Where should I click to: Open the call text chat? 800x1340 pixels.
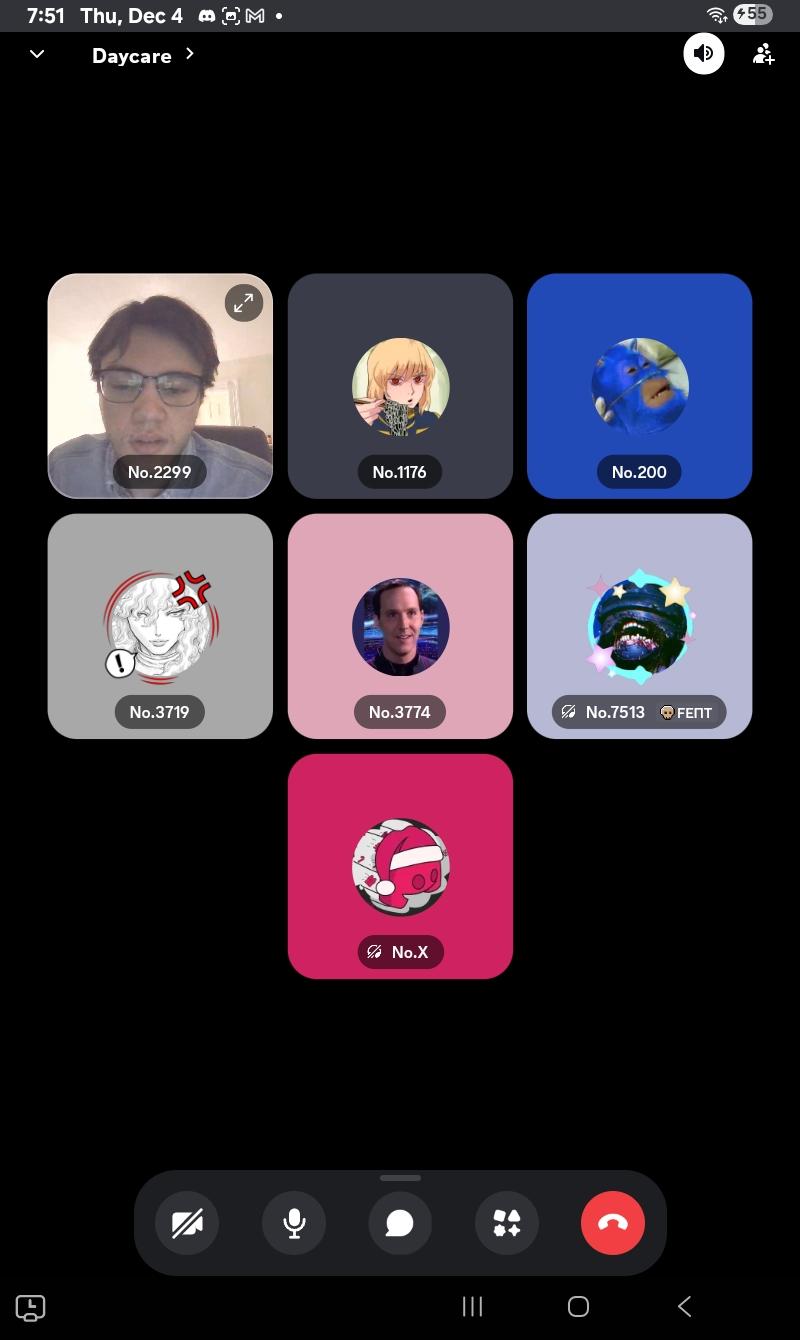point(400,1223)
